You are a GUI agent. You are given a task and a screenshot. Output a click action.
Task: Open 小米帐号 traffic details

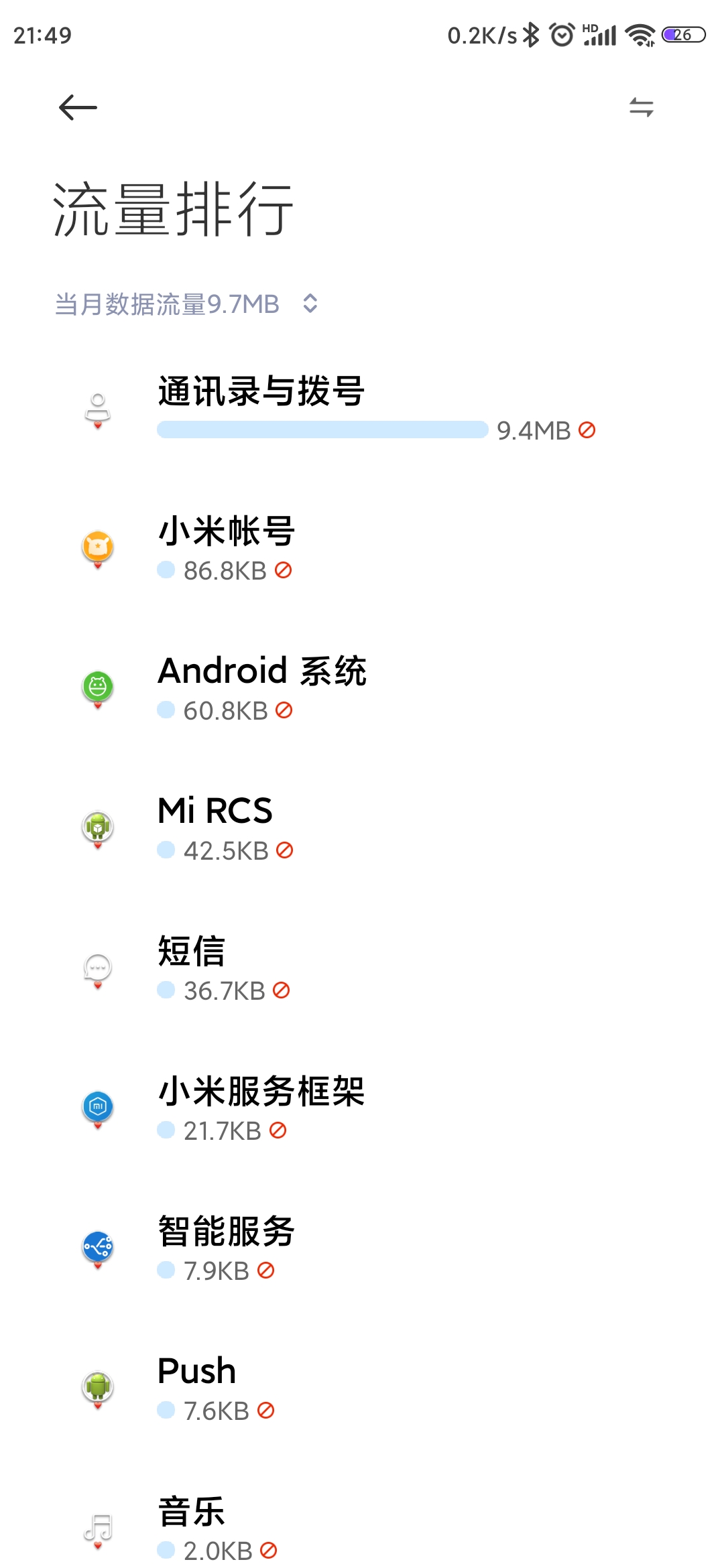[362, 549]
